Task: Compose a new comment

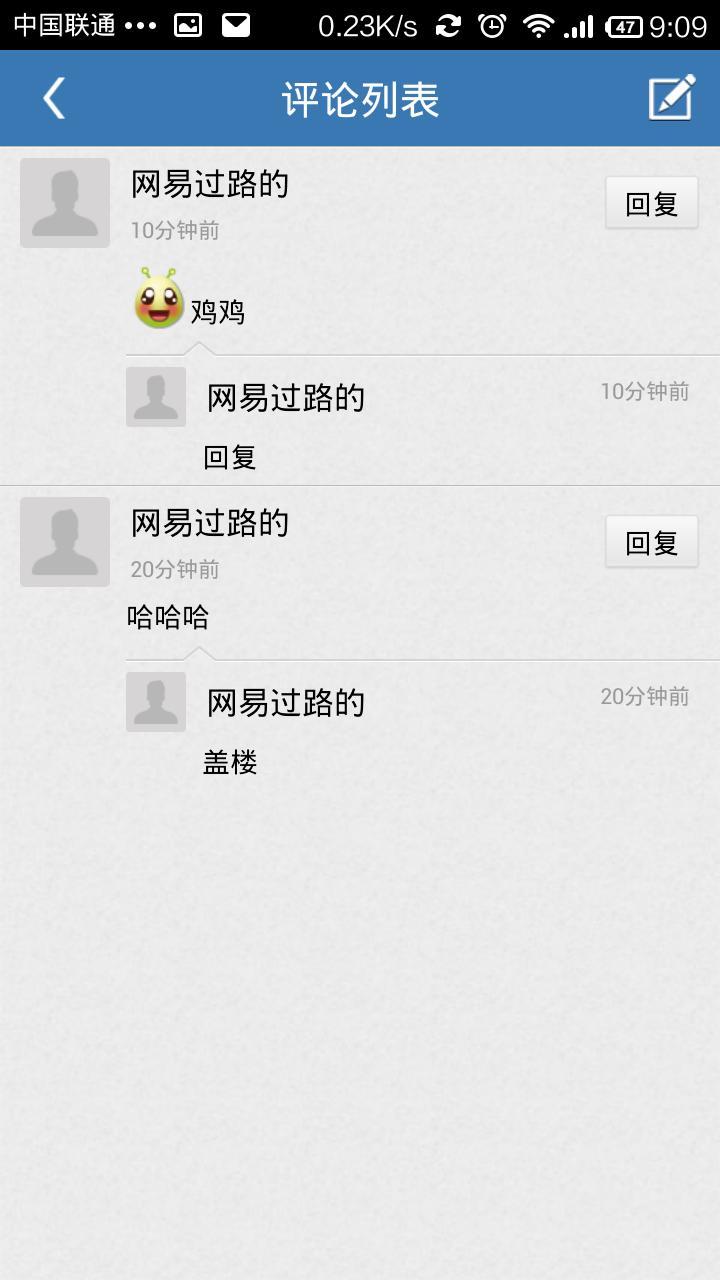Action: (671, 98)
